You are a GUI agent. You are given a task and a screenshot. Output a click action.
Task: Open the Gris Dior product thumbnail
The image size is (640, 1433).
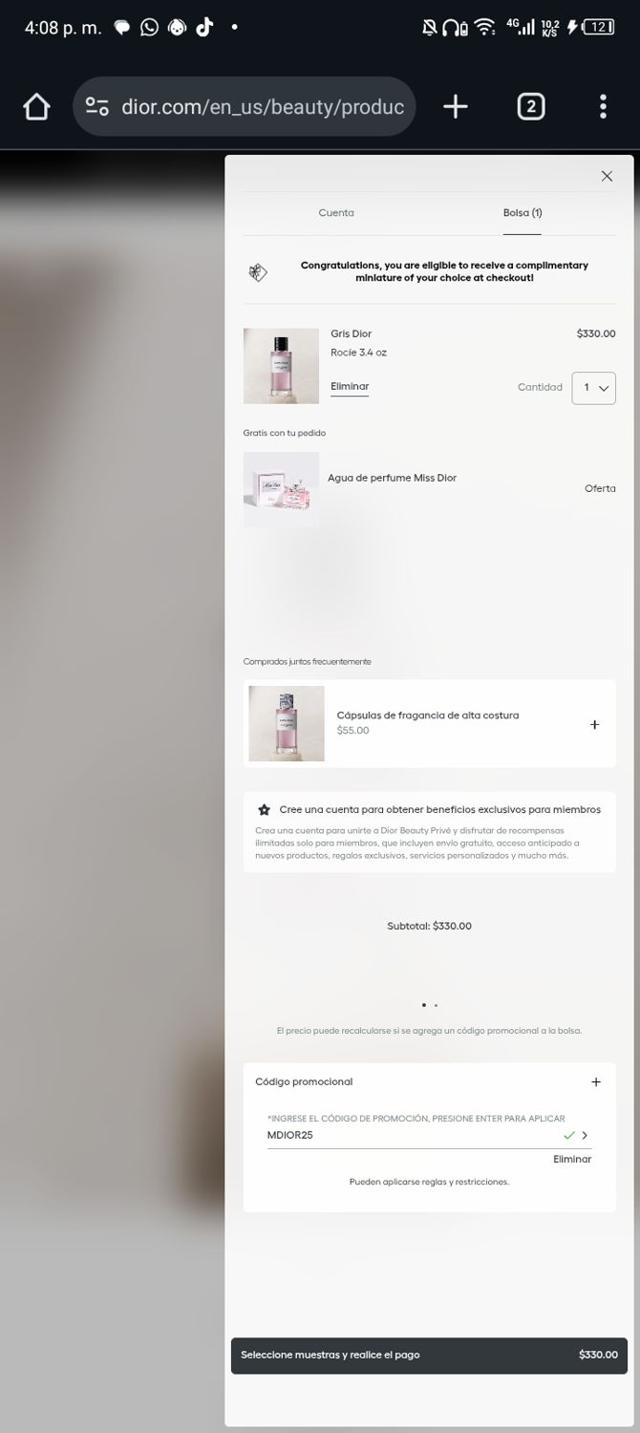[281, 366]
